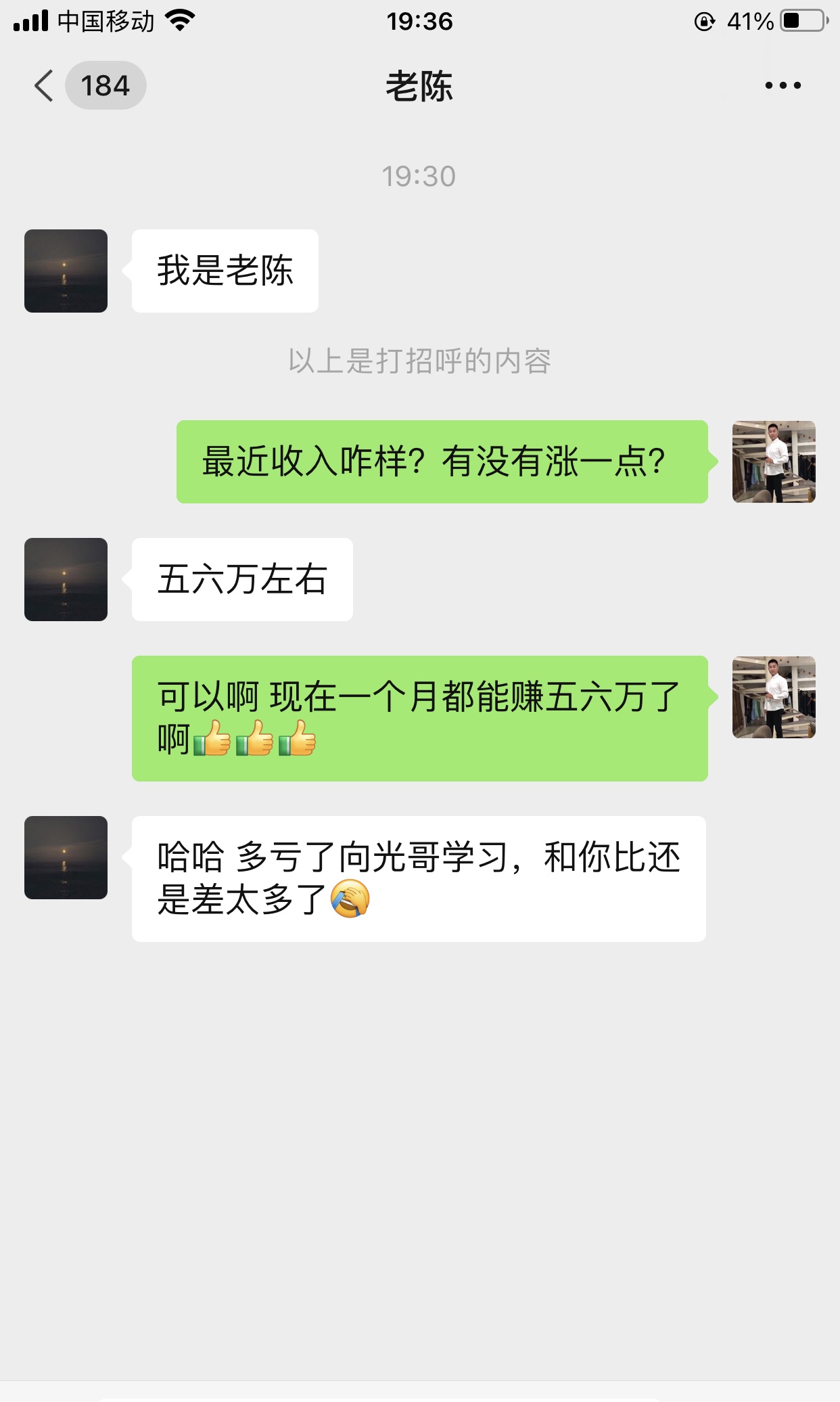The height and width of the screenshot is (1402, 840).
Task: Select the message 我是老陈
Action: click(x=225, y=270)
